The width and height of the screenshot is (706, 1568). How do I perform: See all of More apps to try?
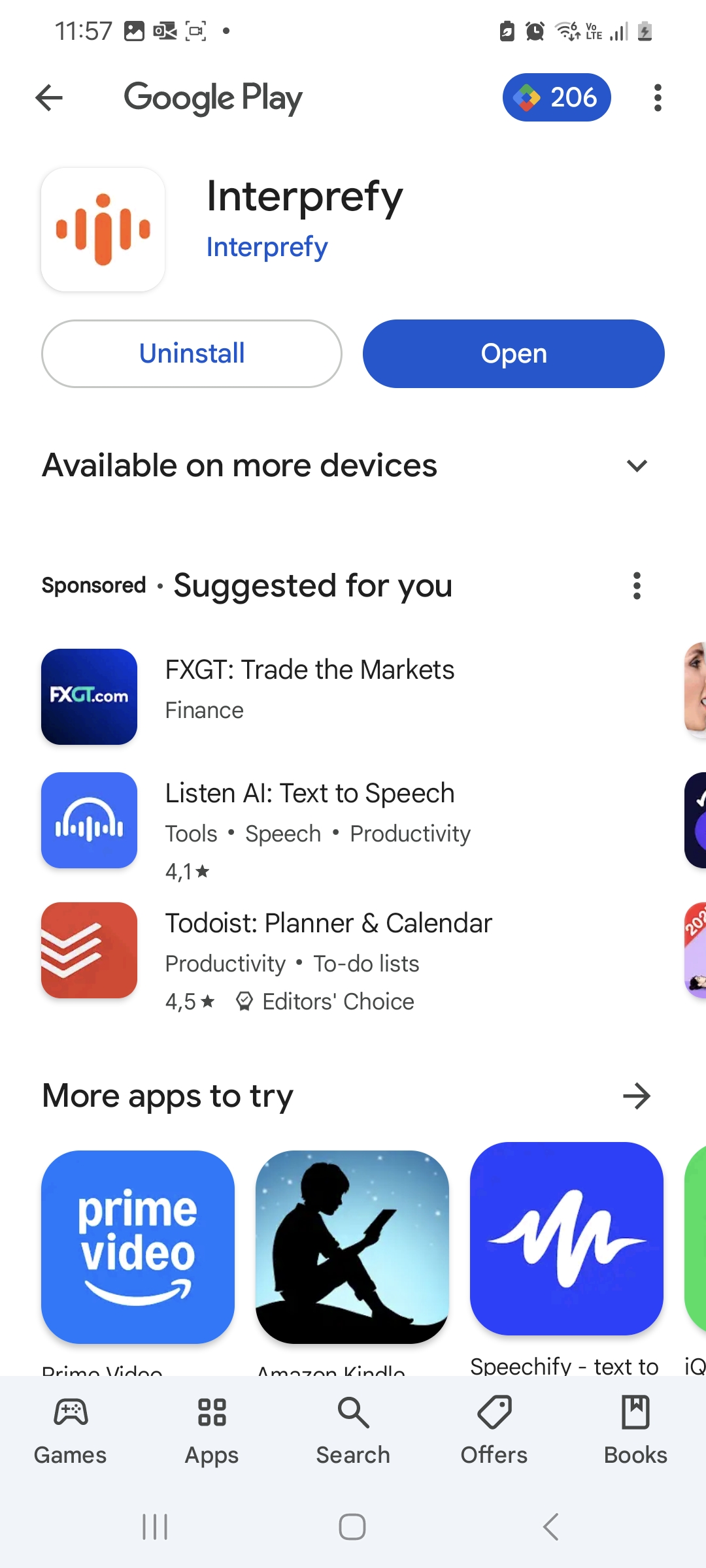[x=637, y=1096]
